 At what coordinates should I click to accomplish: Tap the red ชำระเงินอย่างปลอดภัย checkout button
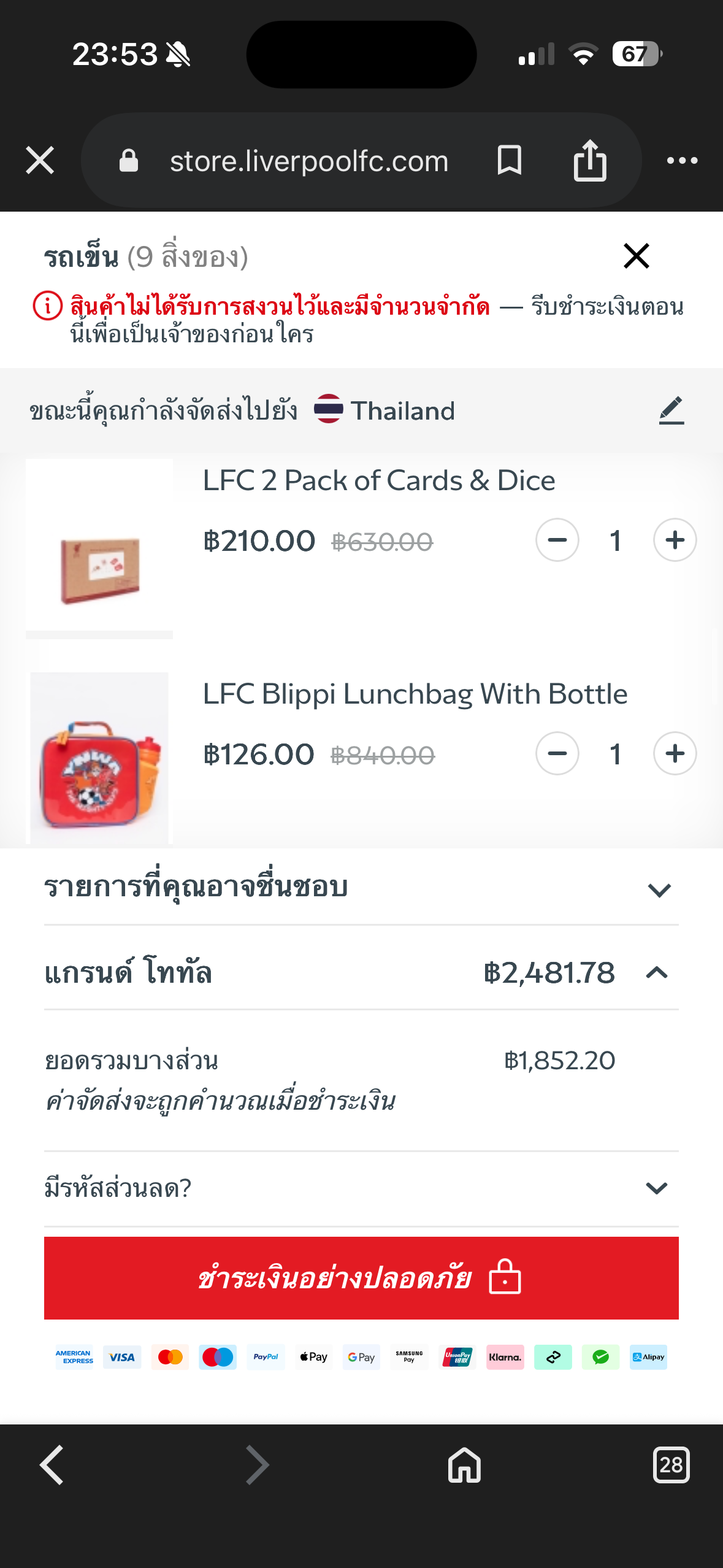pos(361,1278)
